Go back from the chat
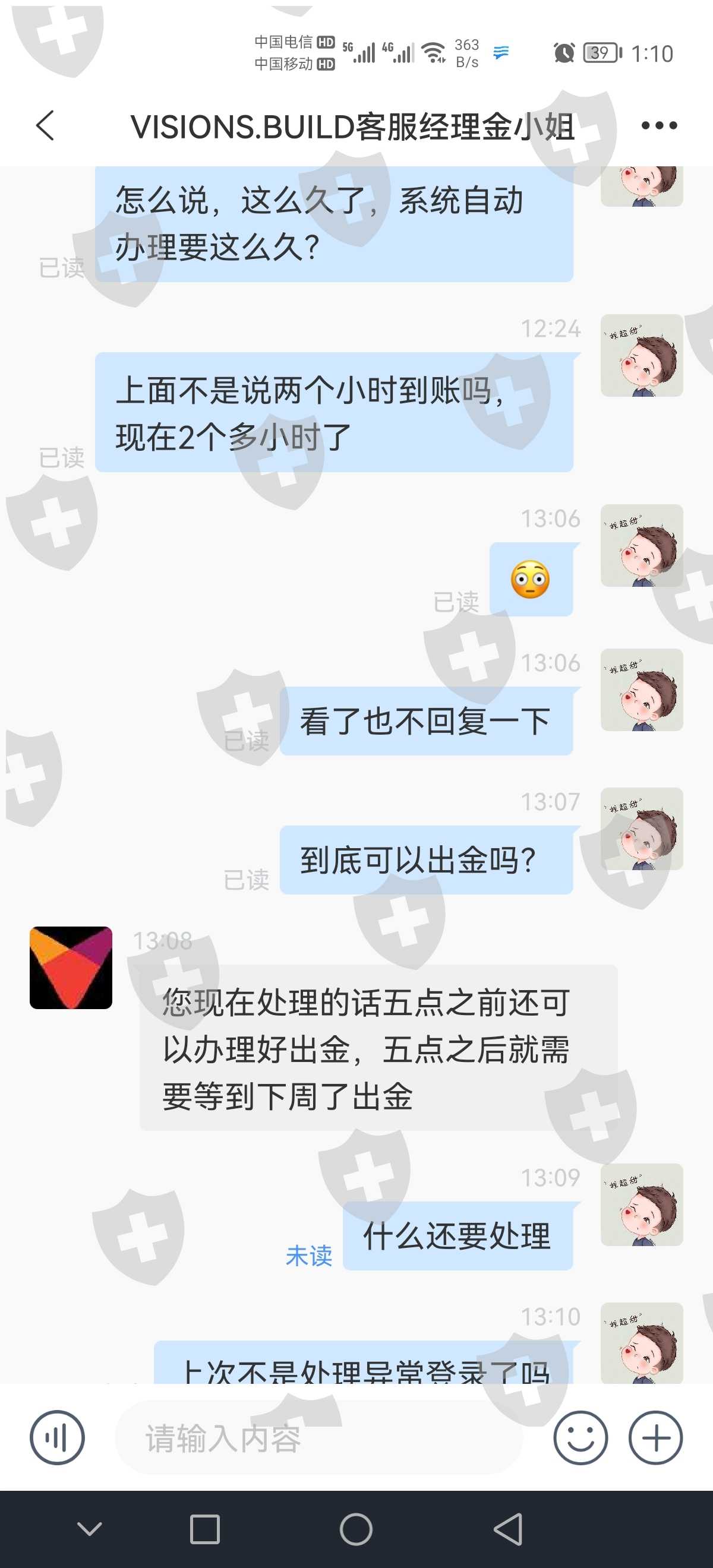713x1568 pixels. (46, 126)
